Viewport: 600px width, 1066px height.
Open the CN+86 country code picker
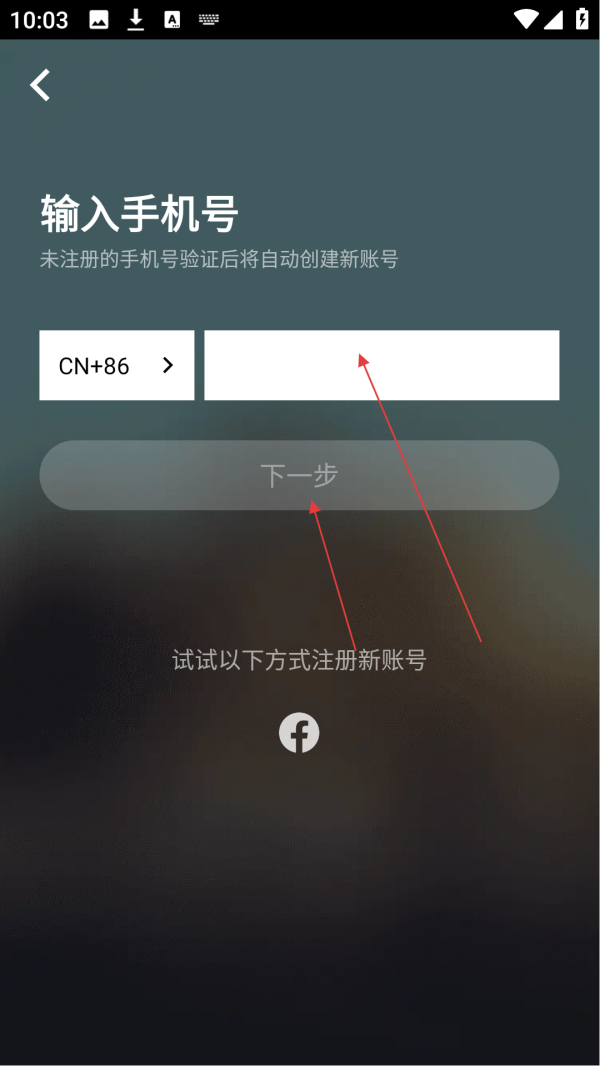(117, 366)
